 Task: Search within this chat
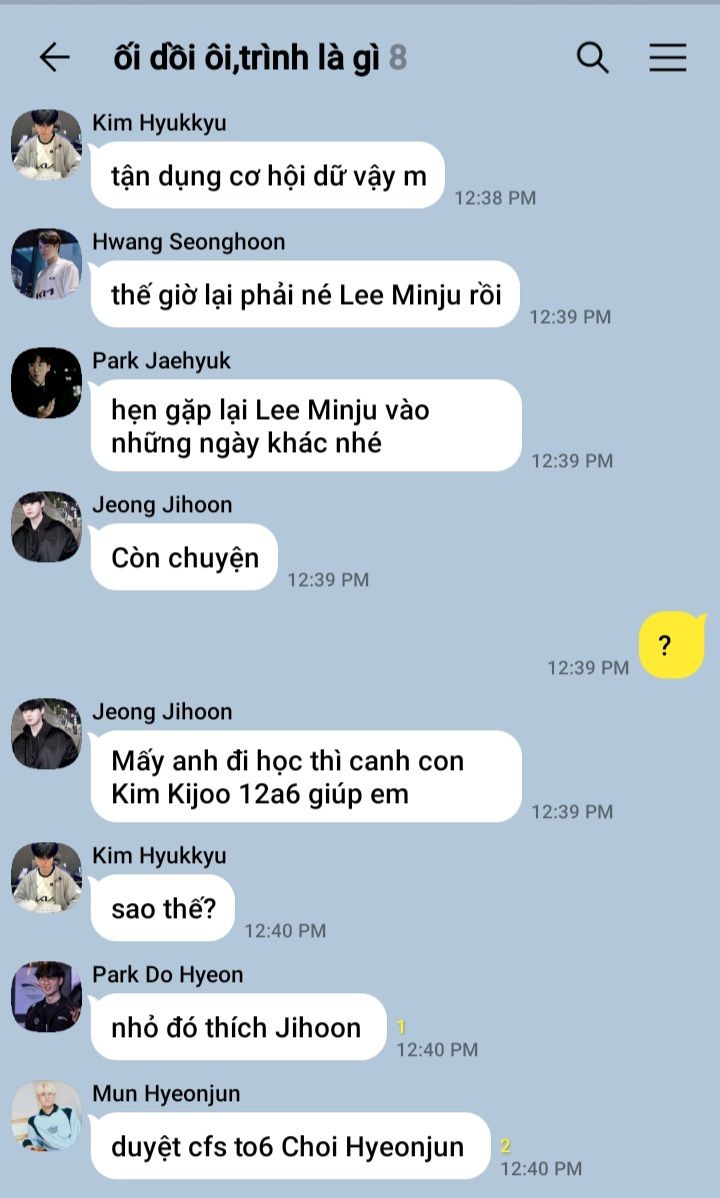[x=592, y=57]
